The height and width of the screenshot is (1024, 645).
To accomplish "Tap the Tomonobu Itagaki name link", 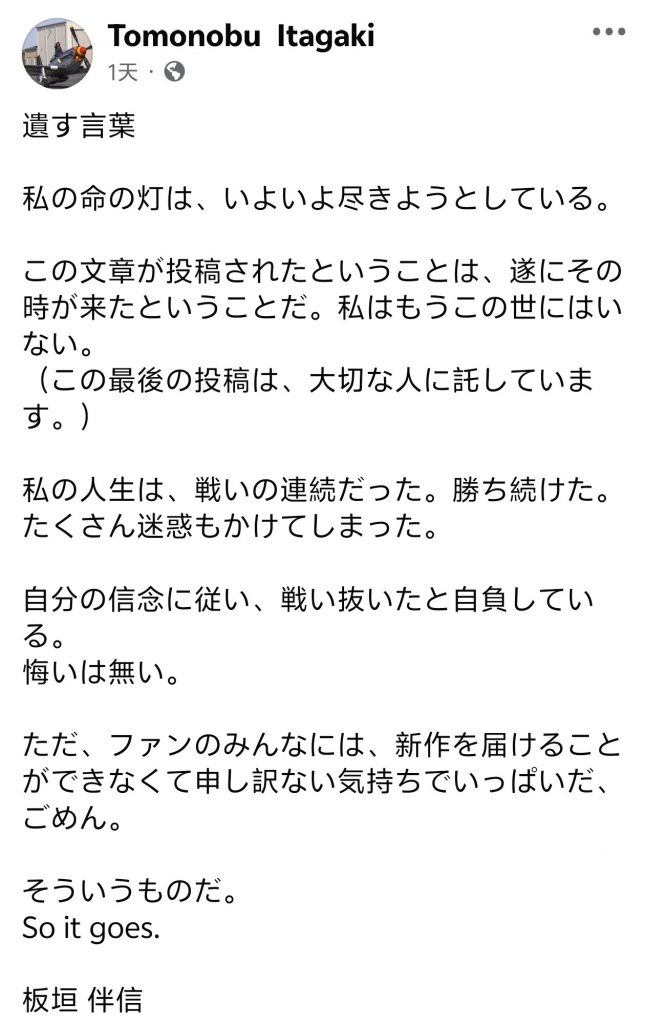I will point(241,36).
